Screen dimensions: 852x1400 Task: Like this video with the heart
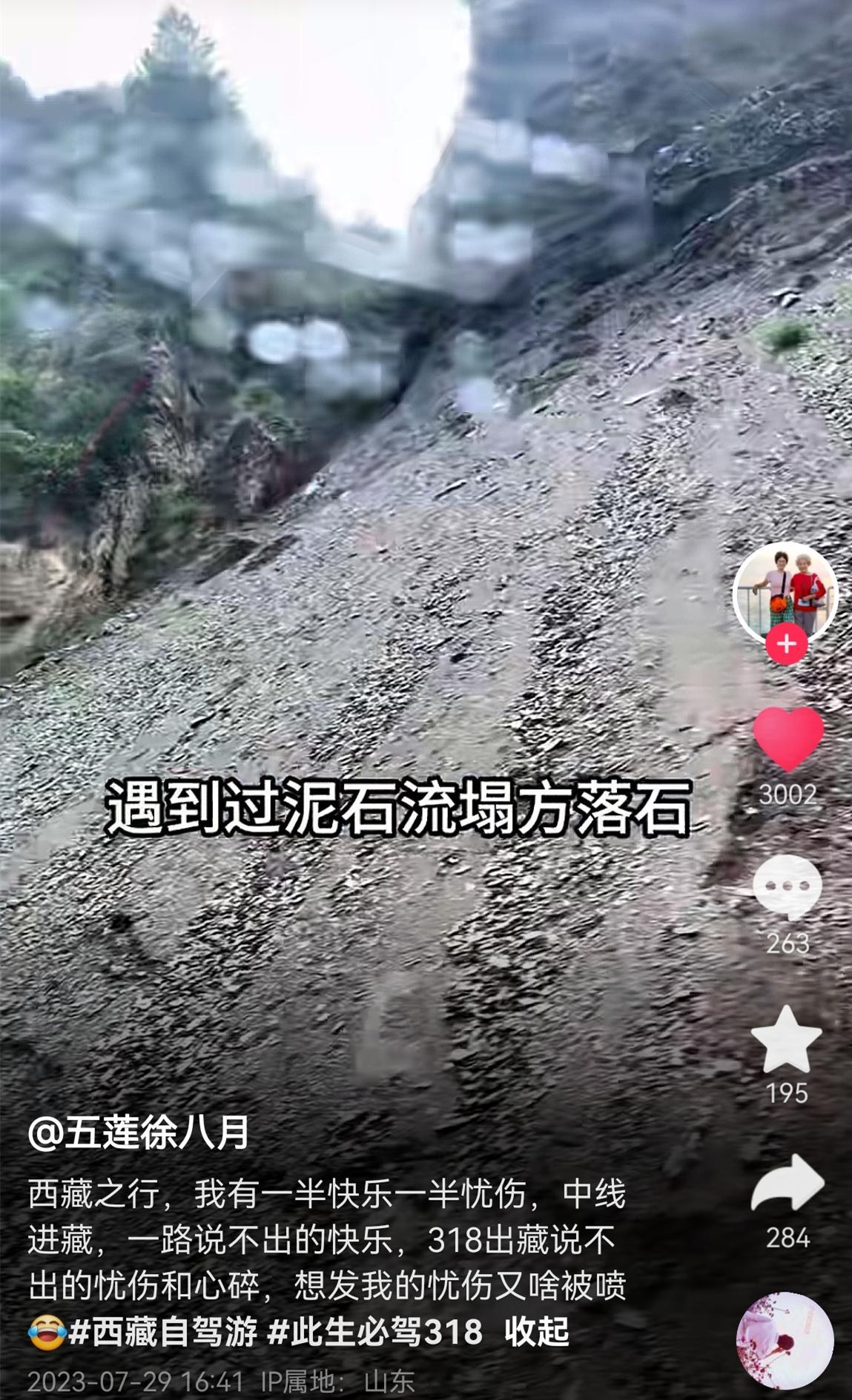coord(787,739)
